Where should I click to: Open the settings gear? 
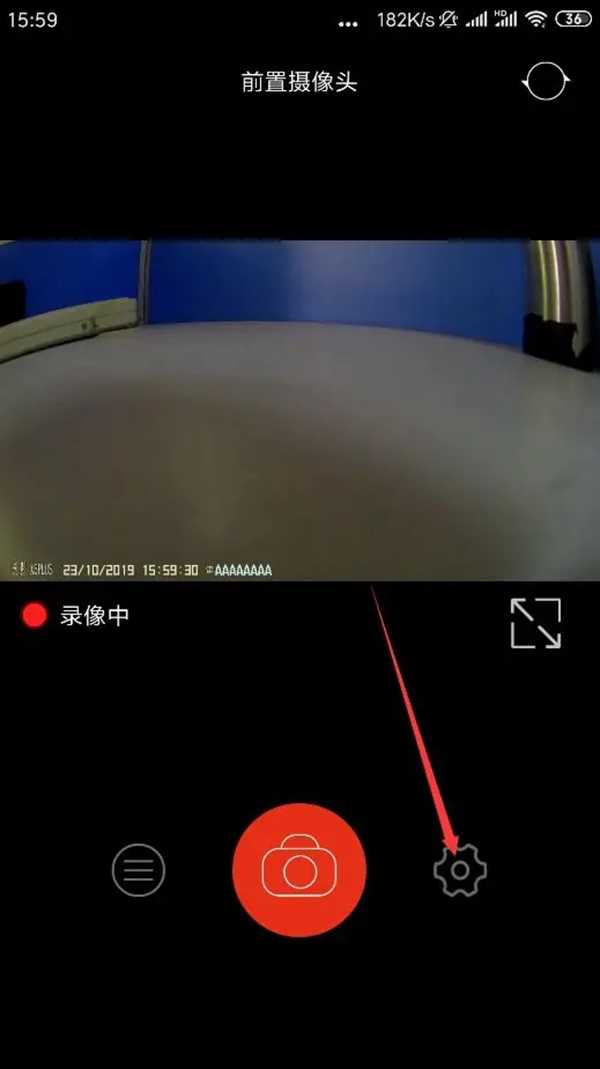[x=460, y=870]
